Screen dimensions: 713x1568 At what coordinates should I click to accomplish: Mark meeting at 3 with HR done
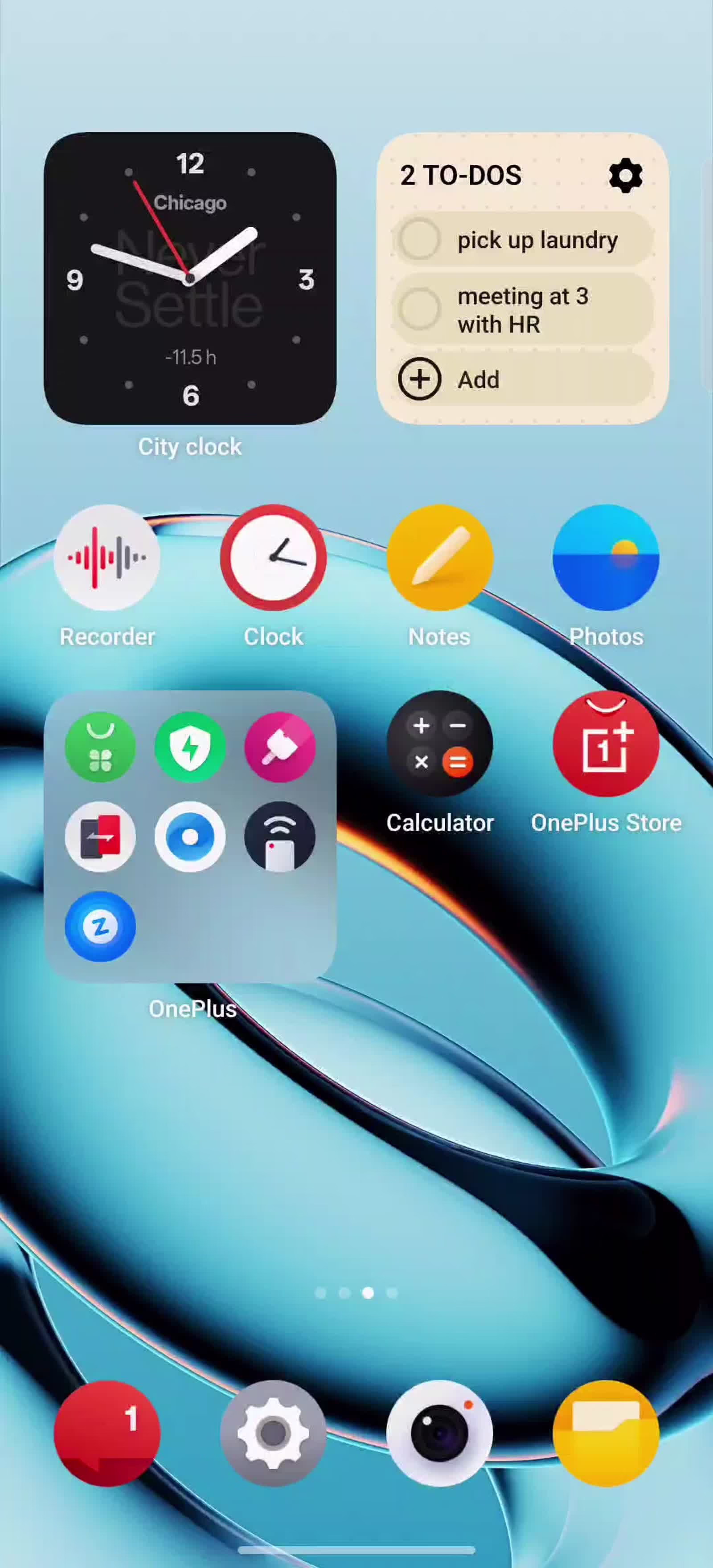(419, 309)
